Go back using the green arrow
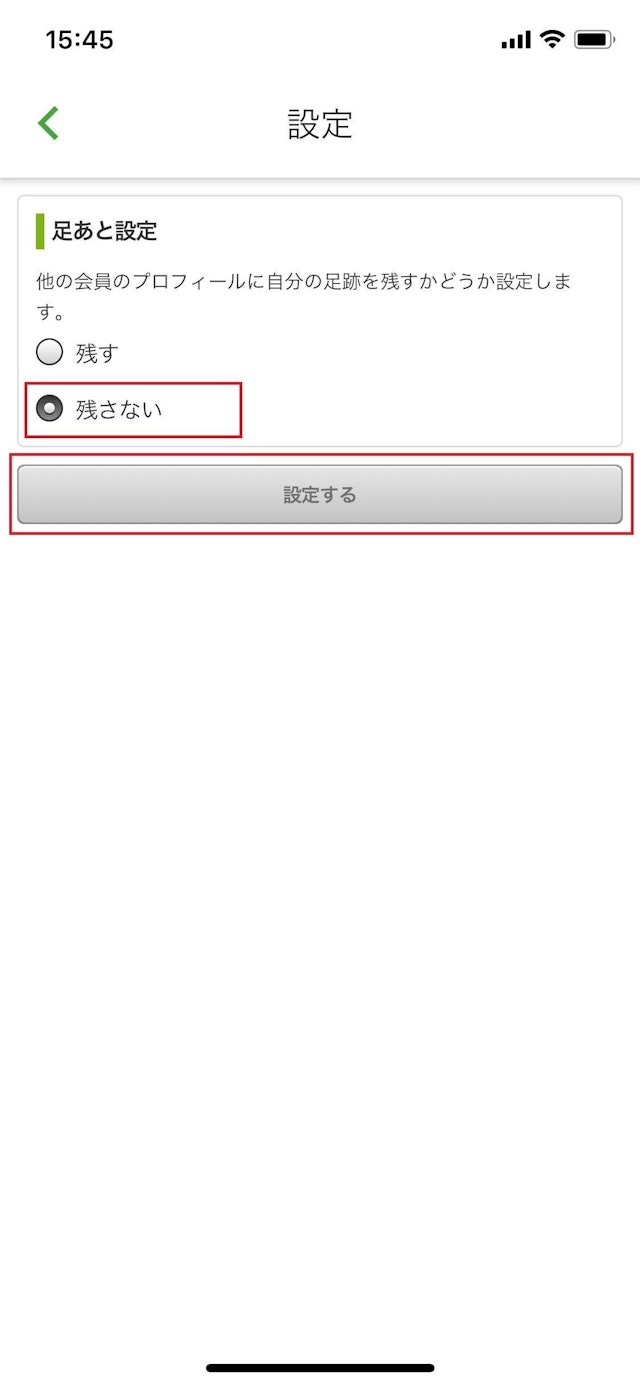 pos(48,123)
